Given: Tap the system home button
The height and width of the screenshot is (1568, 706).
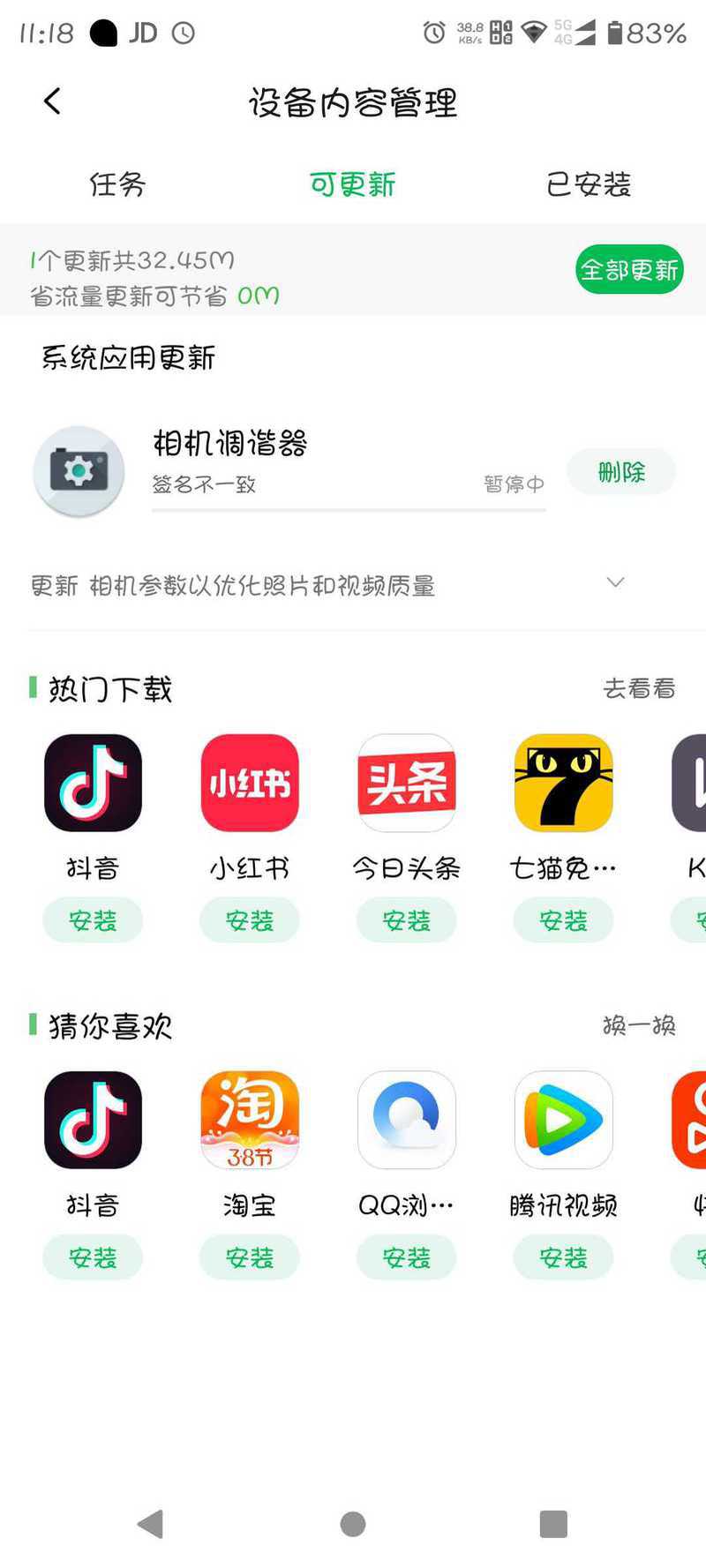Looking at the screenshot, I should (x=353, y=1523).
